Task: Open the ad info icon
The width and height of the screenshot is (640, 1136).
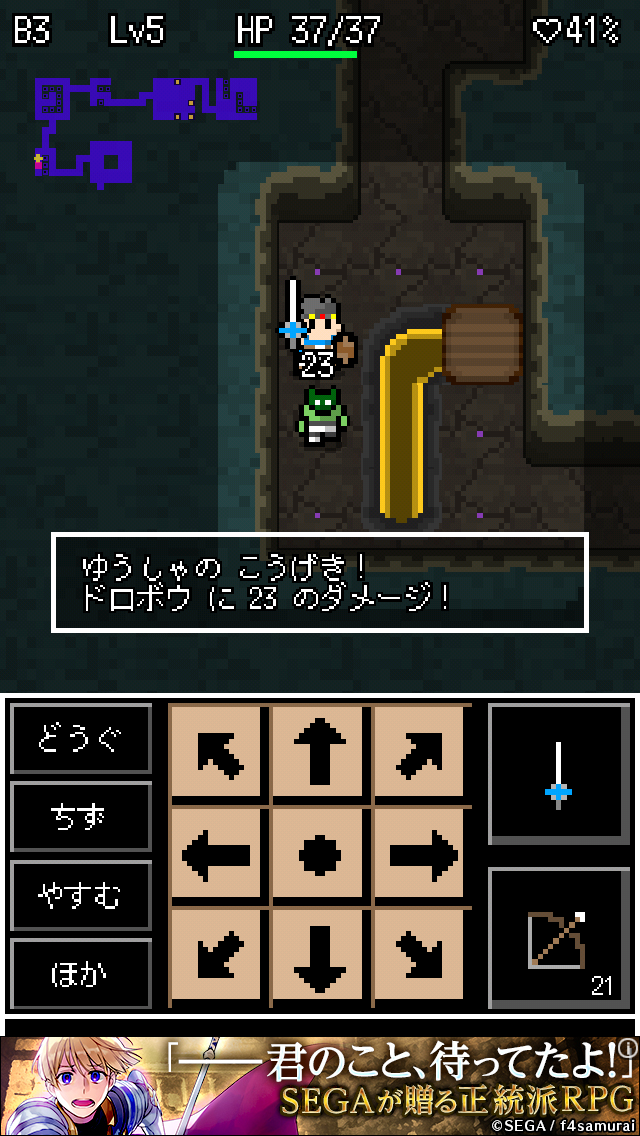Action: pos(628,1048)
